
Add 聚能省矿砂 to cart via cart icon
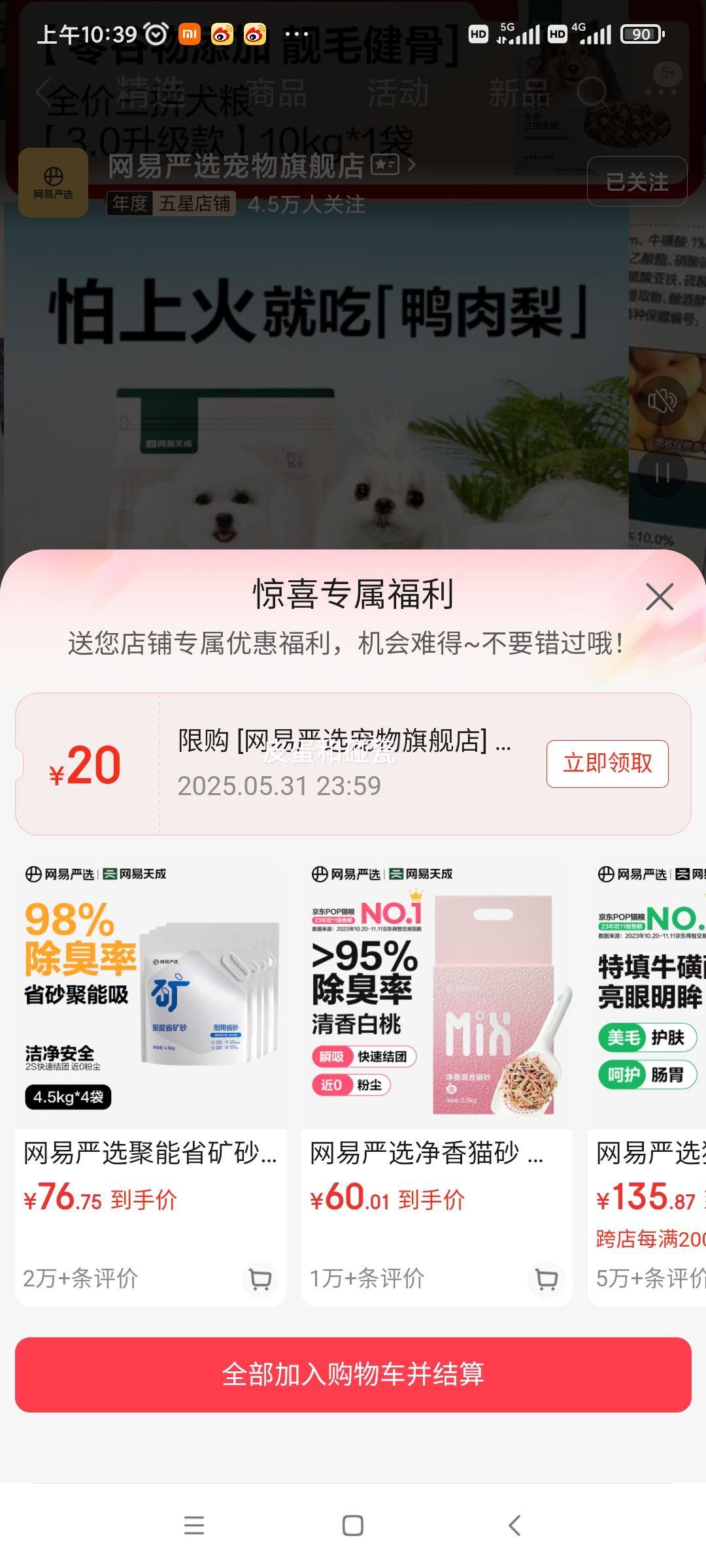tap(260, 1279)
